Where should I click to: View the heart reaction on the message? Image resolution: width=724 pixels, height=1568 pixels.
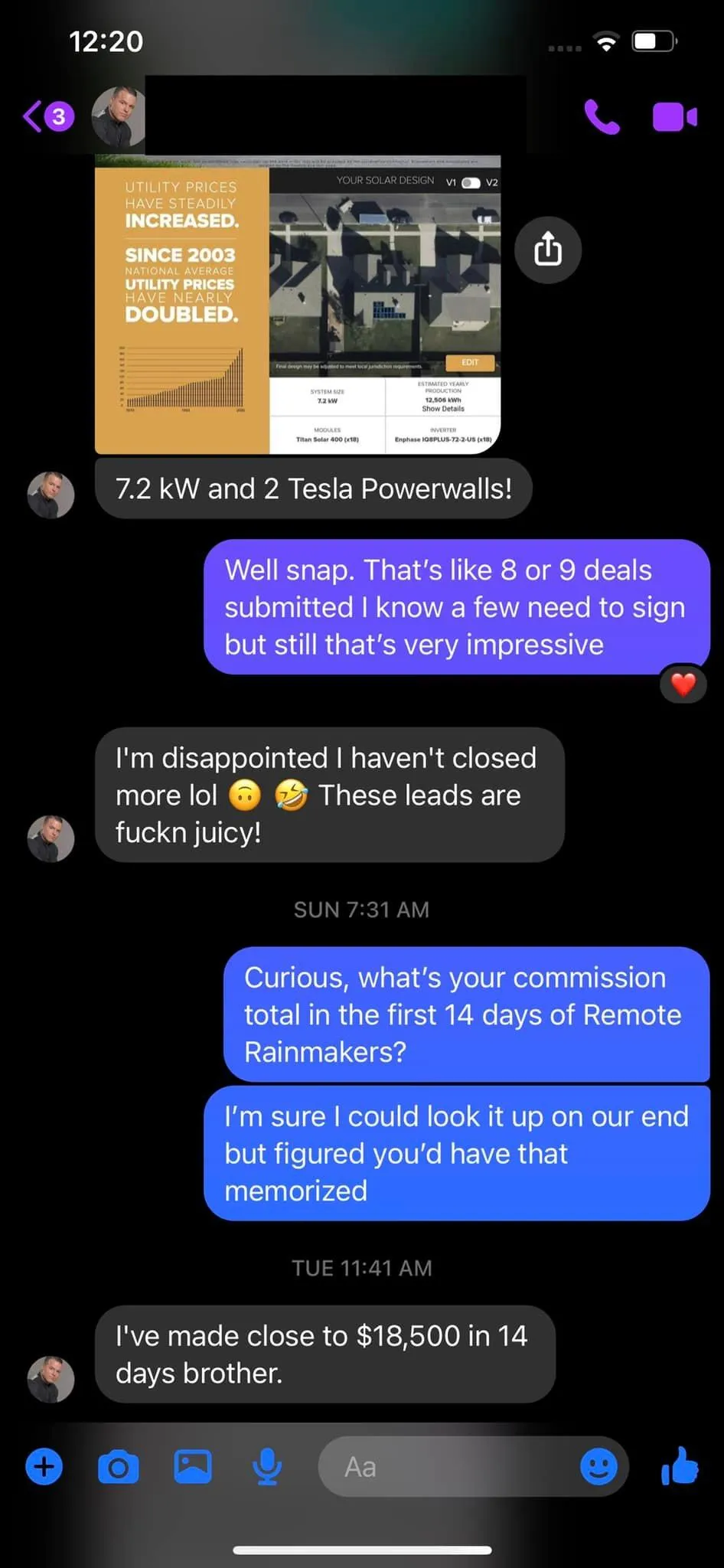(683, 684)
